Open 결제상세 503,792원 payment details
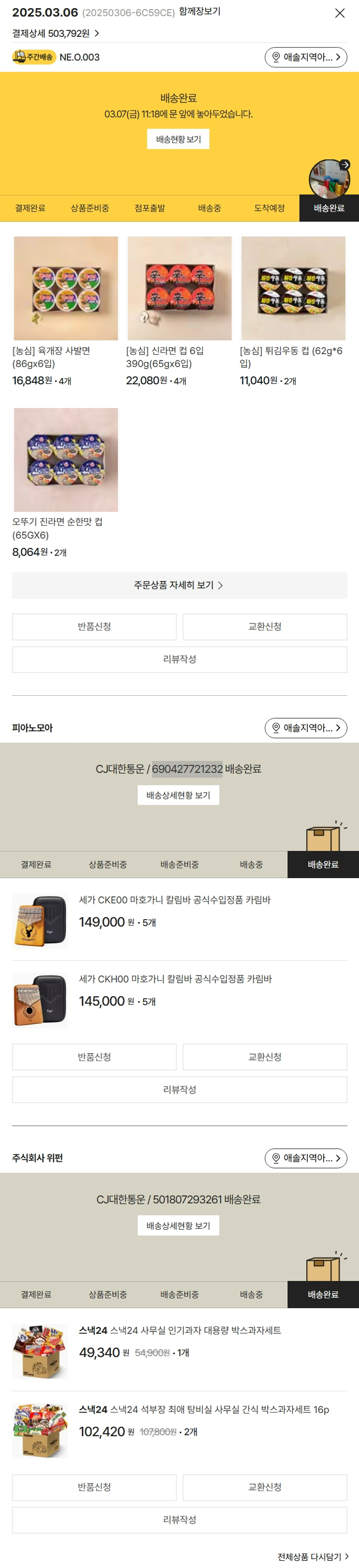The height and width of the screenshot is (1568, 359). (x=56, y=33)
